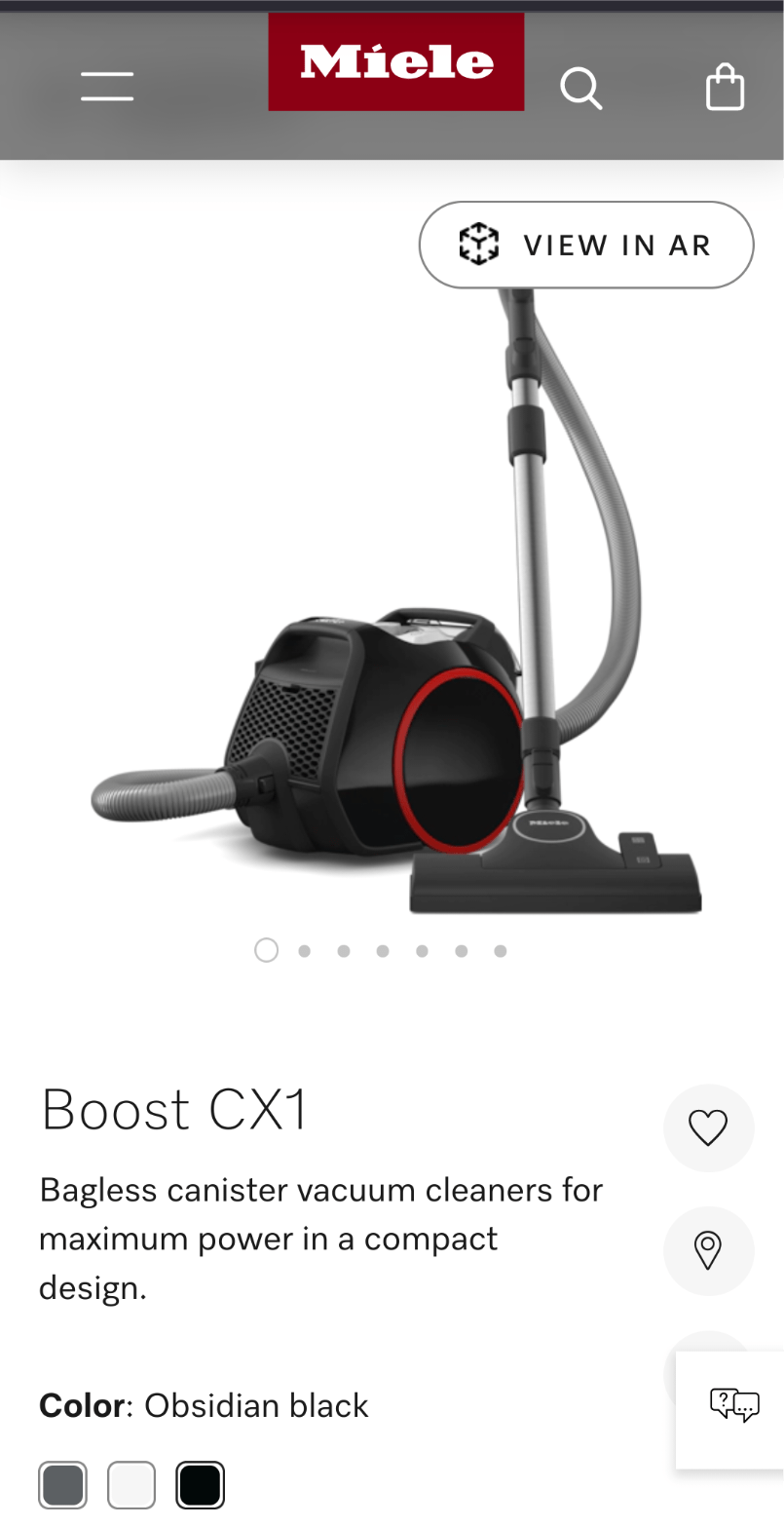Click the currently active carousel dot
This screenshot has width=784, height=1527.
click(x=266, y=948)
